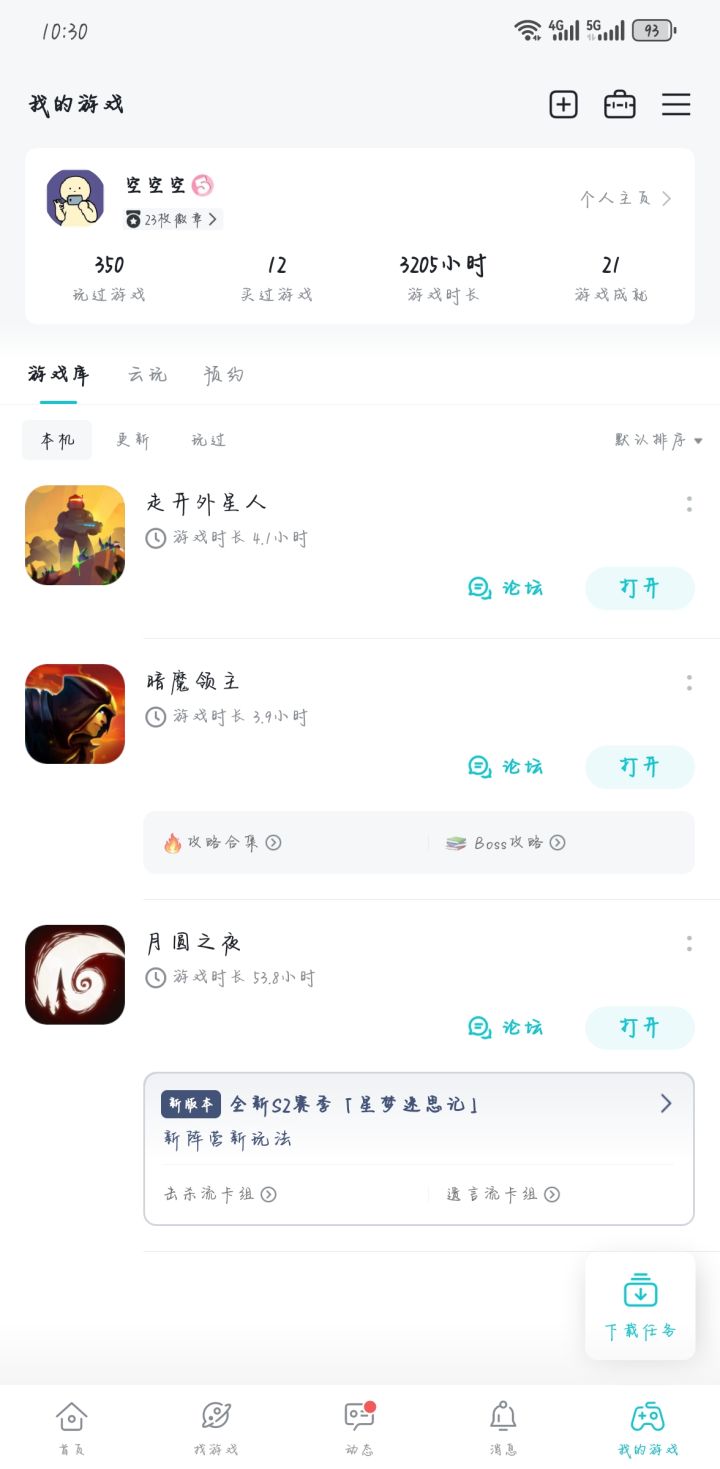Viewport: 720px width, 1469px height.
Task: Open more options for 月圆之夜
Action: [689, 943]
